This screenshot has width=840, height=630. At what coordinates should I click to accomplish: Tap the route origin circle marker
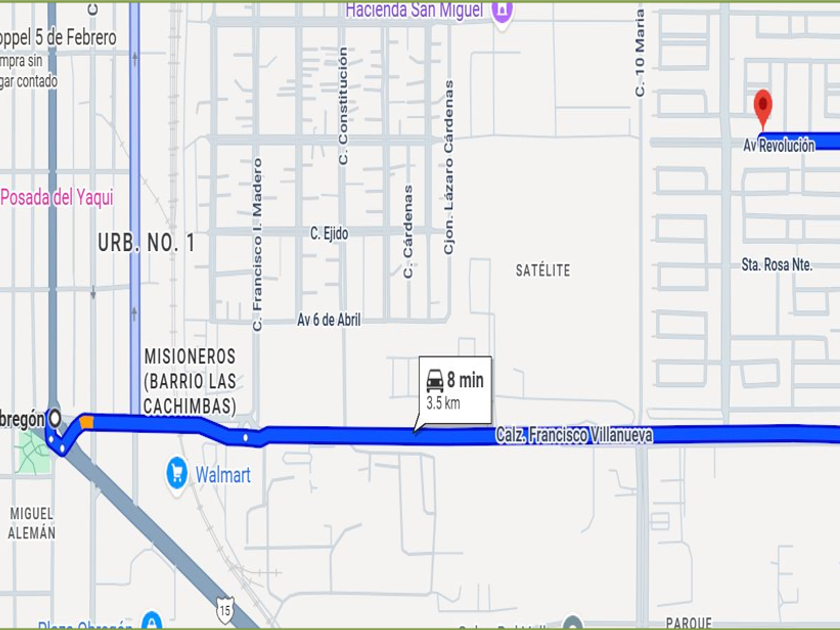(x=54, y=419)
